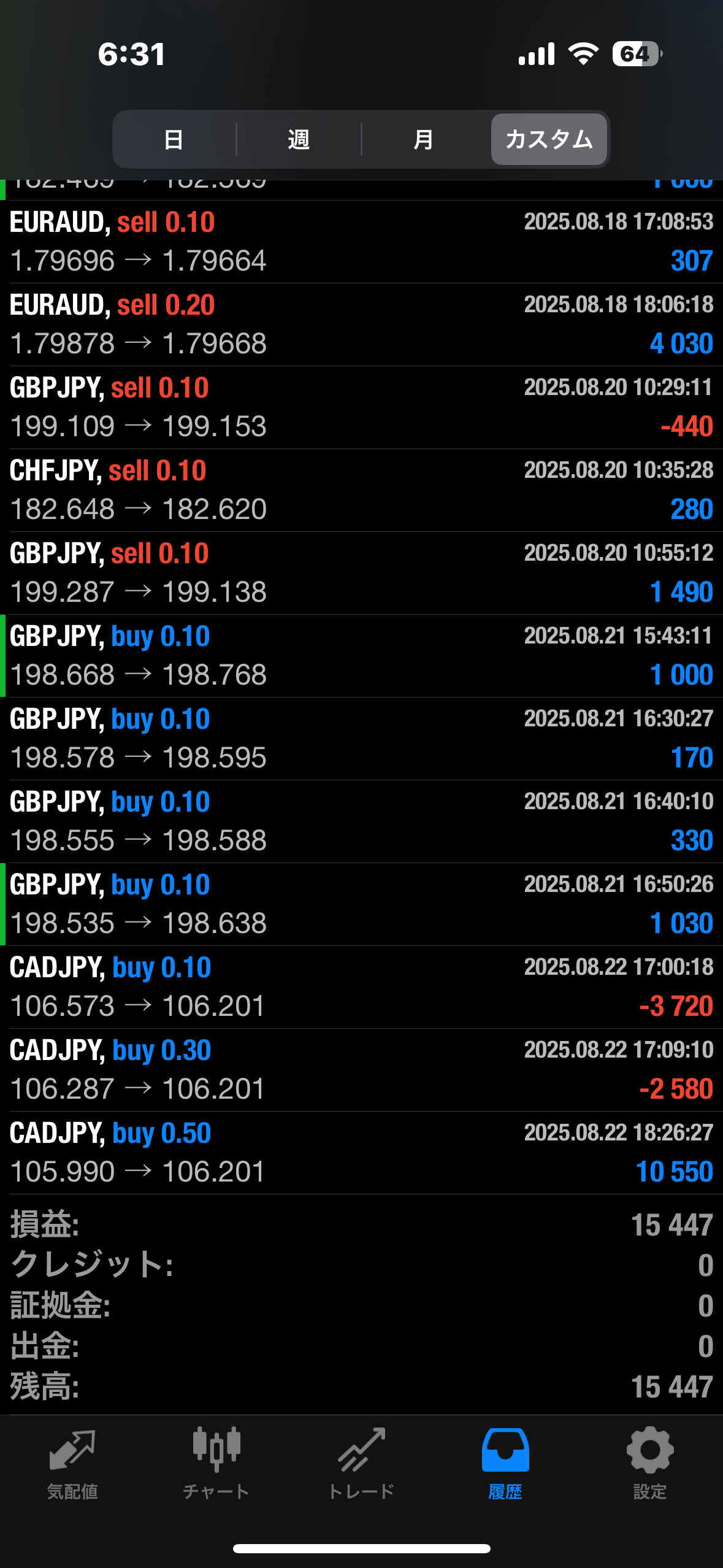Open the 気配値 quotes tab

click(x=72, y=1462)
